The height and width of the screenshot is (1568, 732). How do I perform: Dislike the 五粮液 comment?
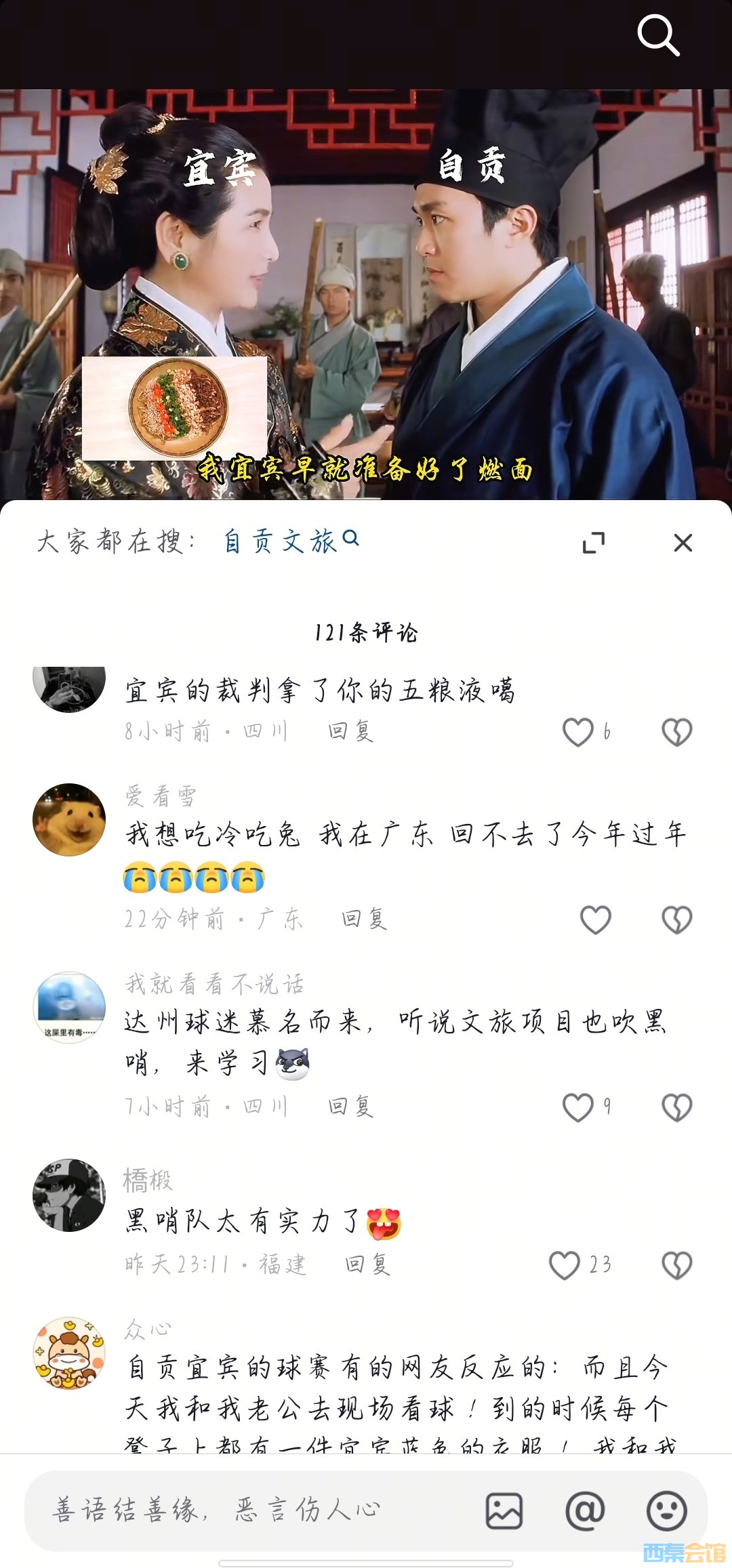676,732
